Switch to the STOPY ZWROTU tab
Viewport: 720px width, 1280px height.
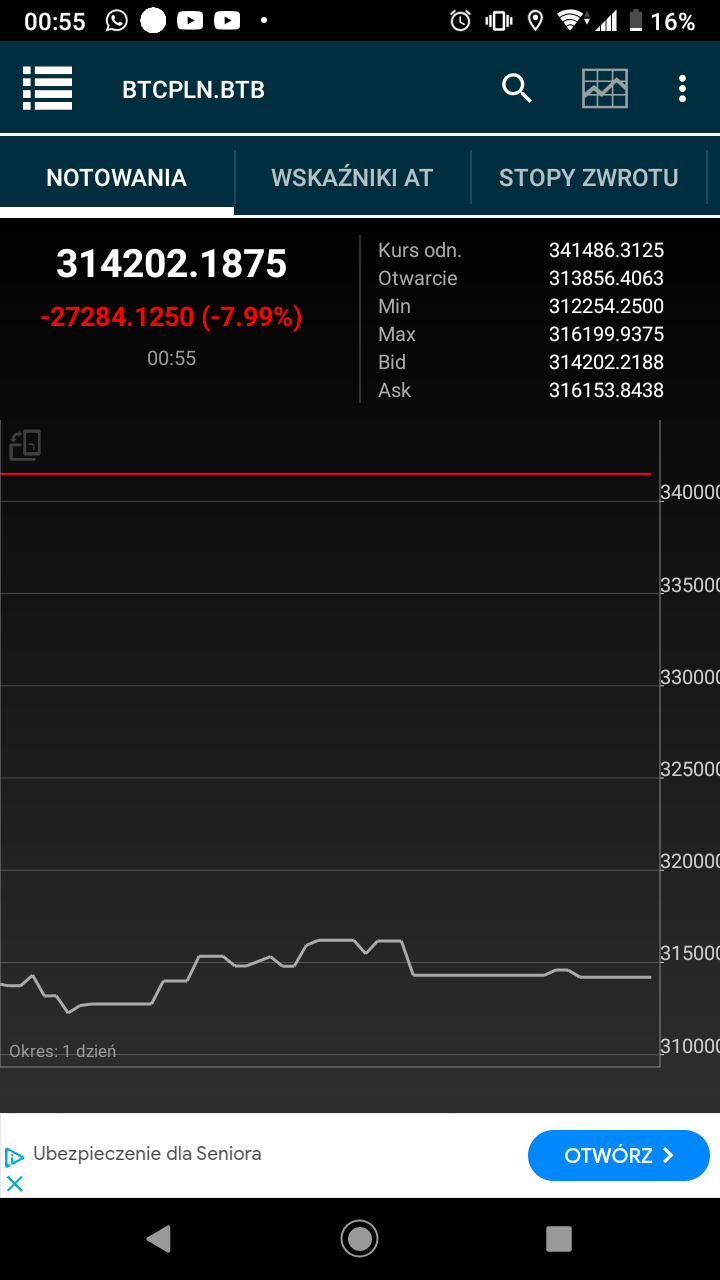pos(588,178)
